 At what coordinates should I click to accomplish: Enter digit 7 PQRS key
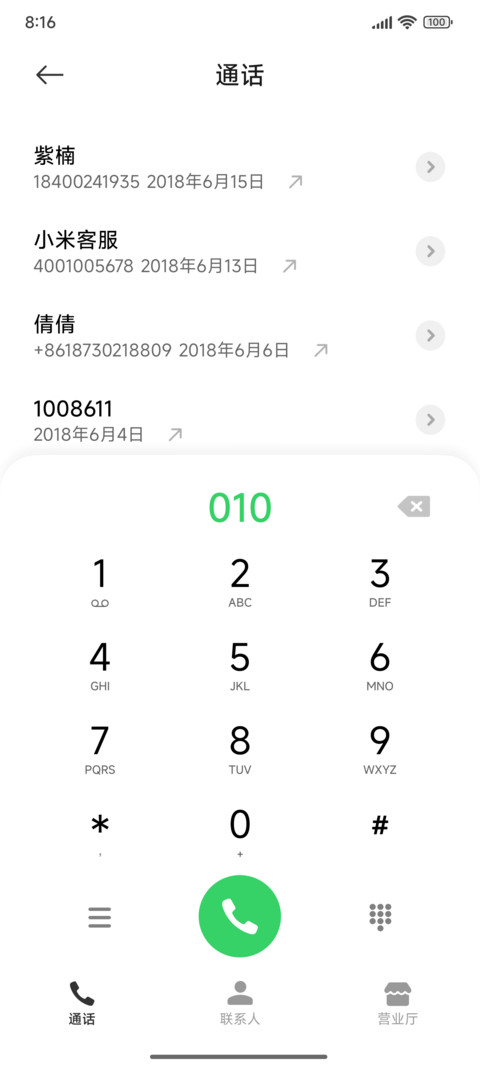[x=100, y=751]
